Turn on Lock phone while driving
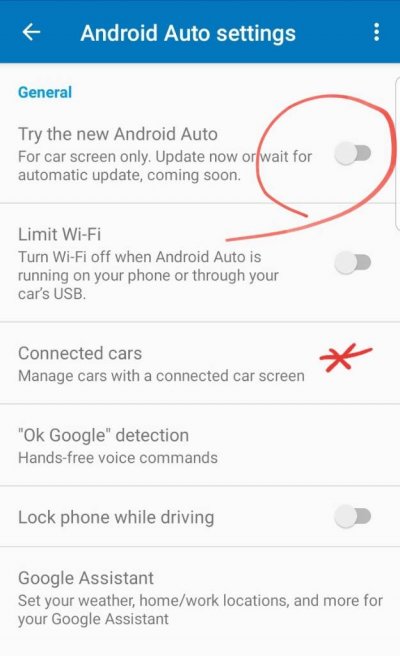Image resolution: width=400 pixels, height=656 pixels. [353, 516]
